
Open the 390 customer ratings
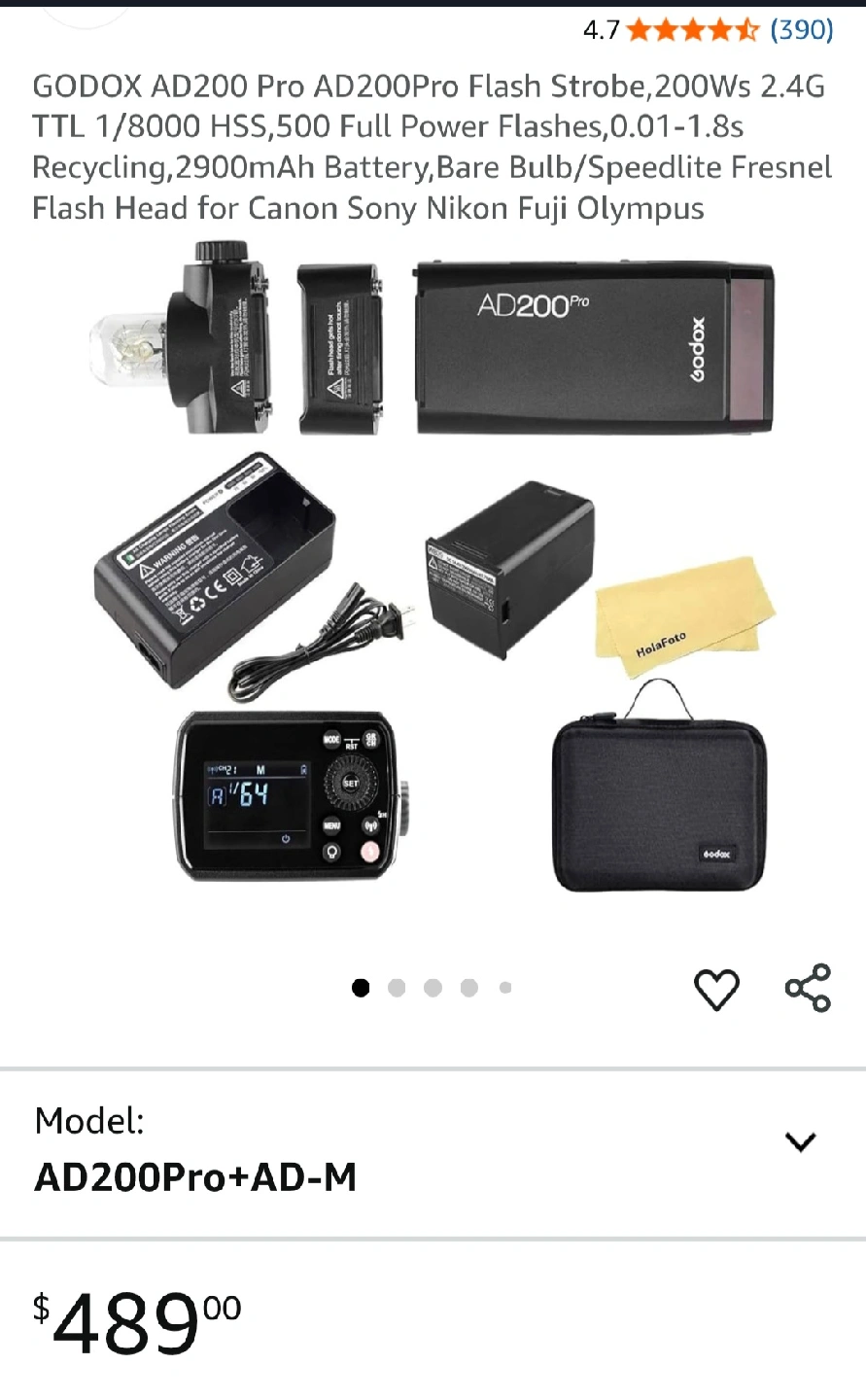pyautogui.click(x=801, y=30)
